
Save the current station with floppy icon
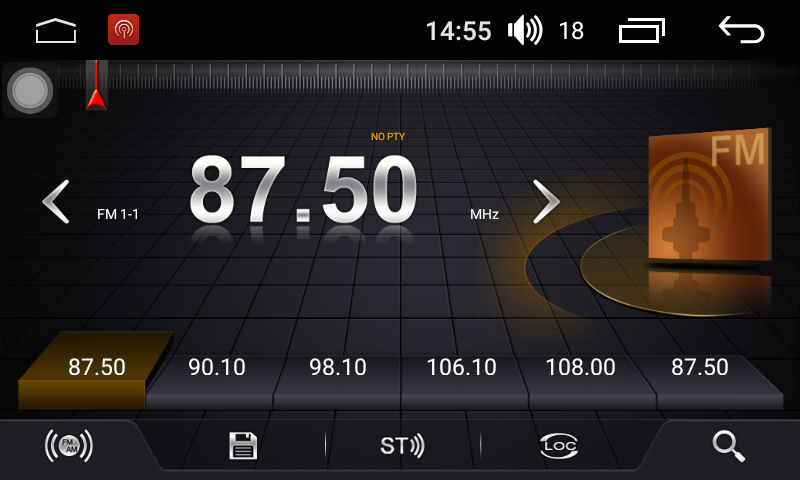coord(243,446)
